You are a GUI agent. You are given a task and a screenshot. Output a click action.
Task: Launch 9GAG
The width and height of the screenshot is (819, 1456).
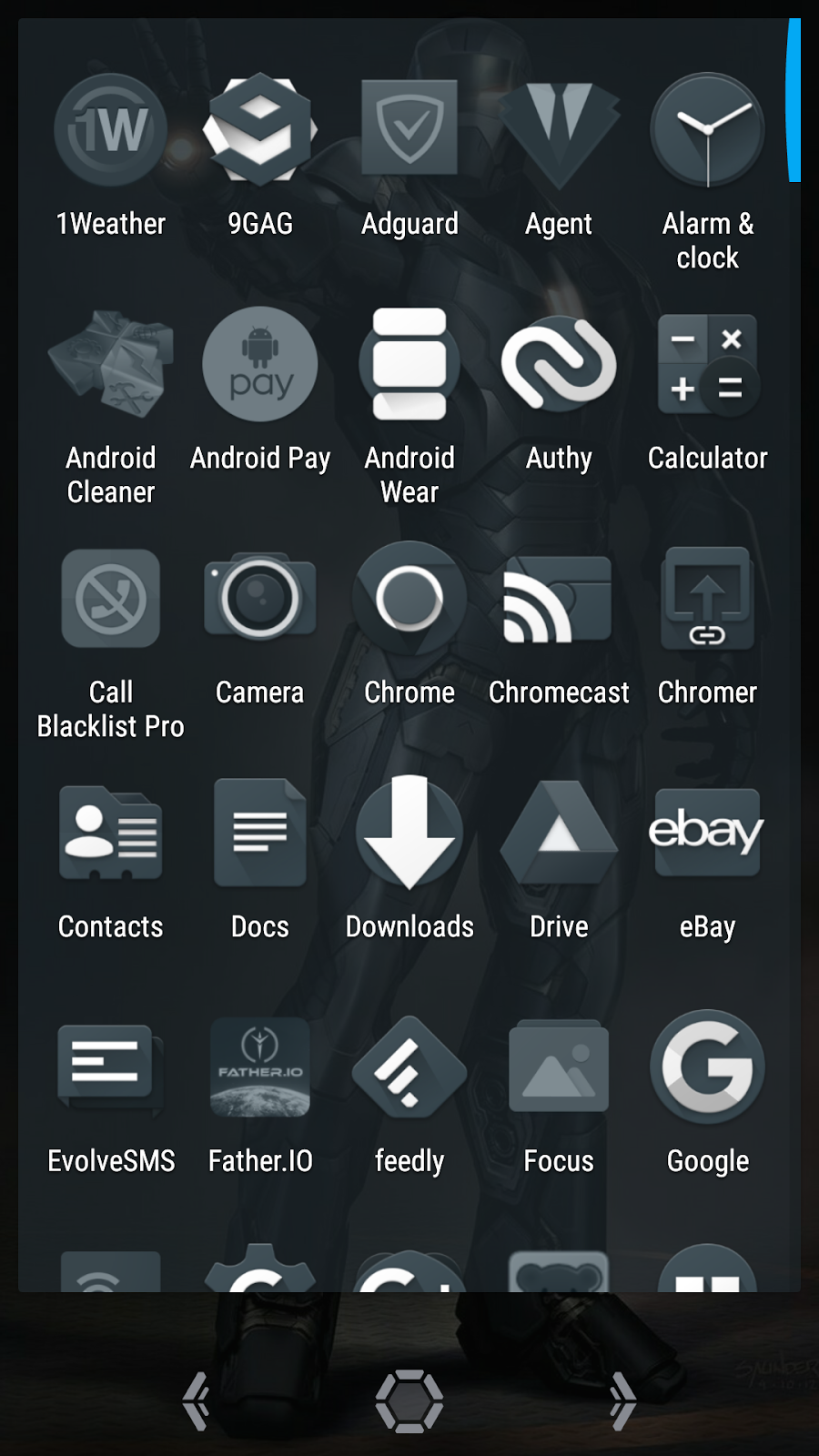pyautogui.click(x=260, y=129)
